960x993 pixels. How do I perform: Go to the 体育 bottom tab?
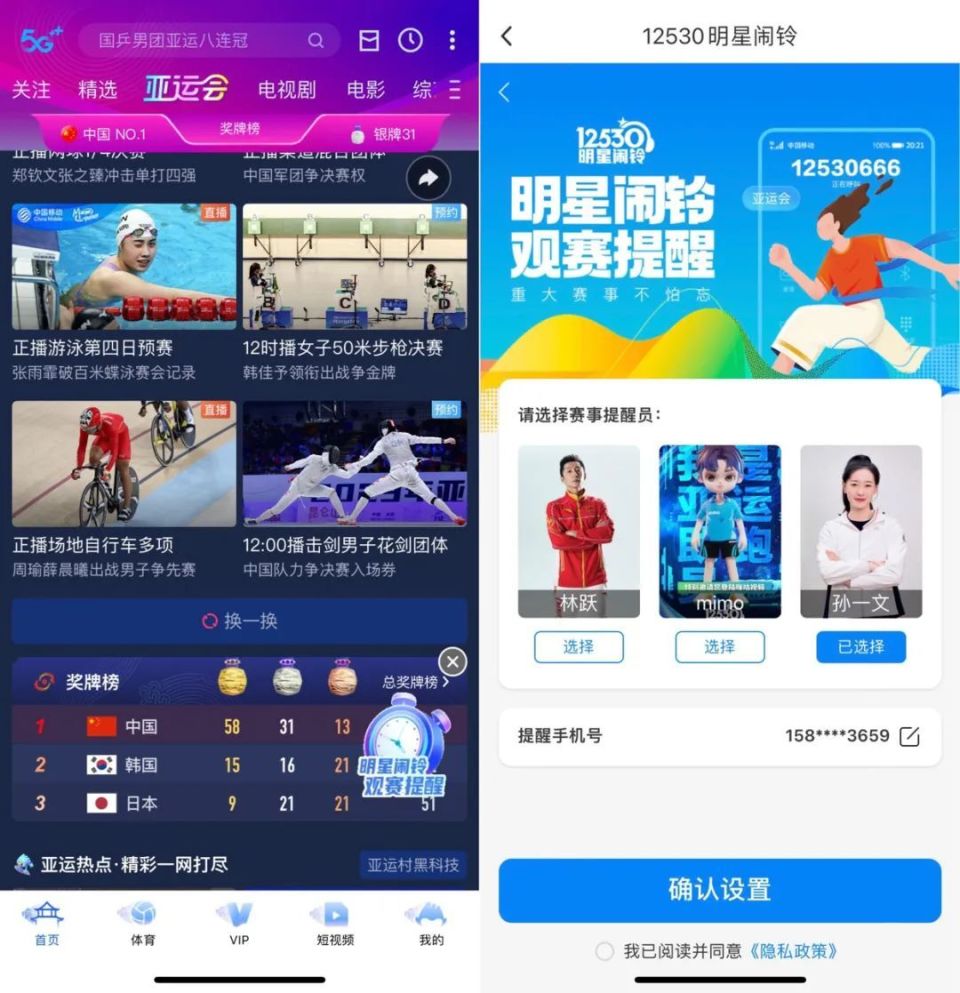143,923
